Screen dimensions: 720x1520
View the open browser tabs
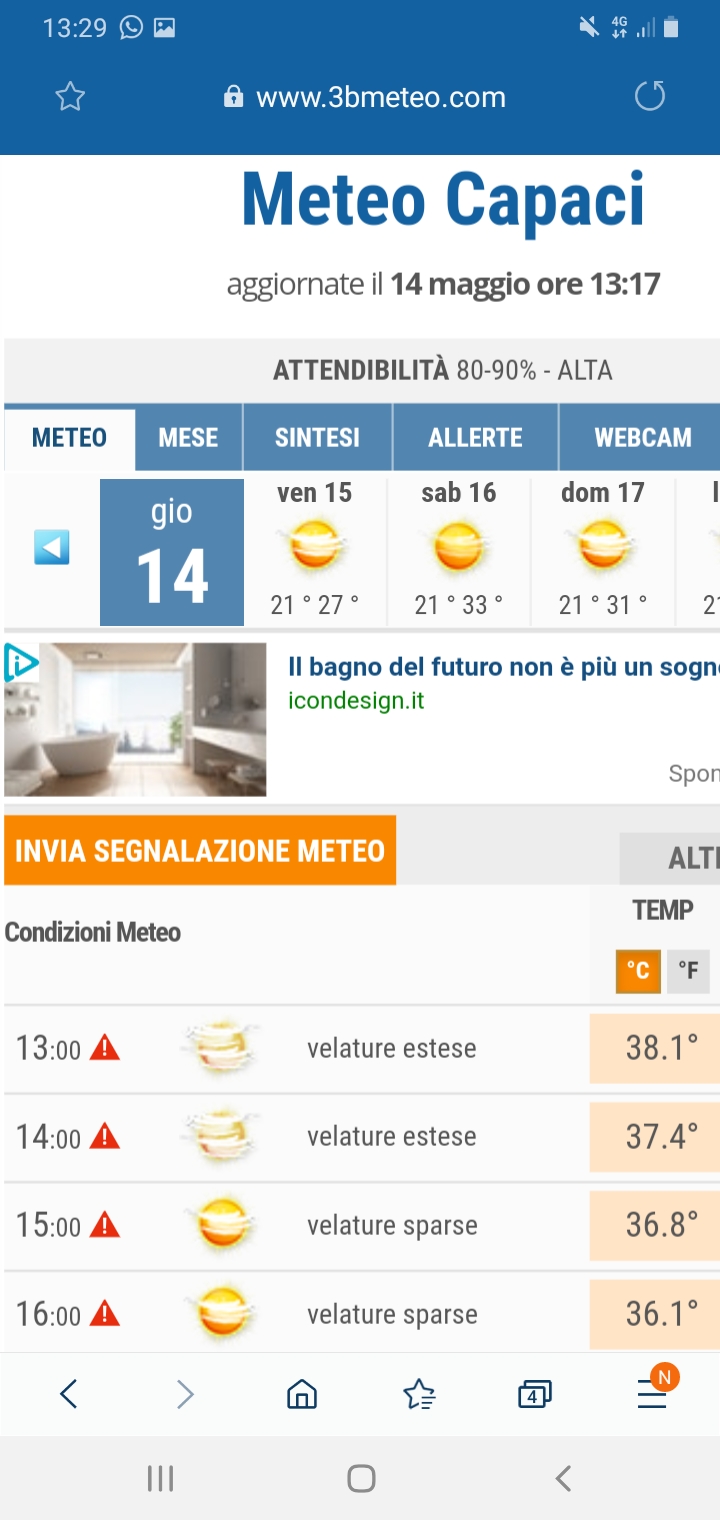click(x=535, y=1394)
